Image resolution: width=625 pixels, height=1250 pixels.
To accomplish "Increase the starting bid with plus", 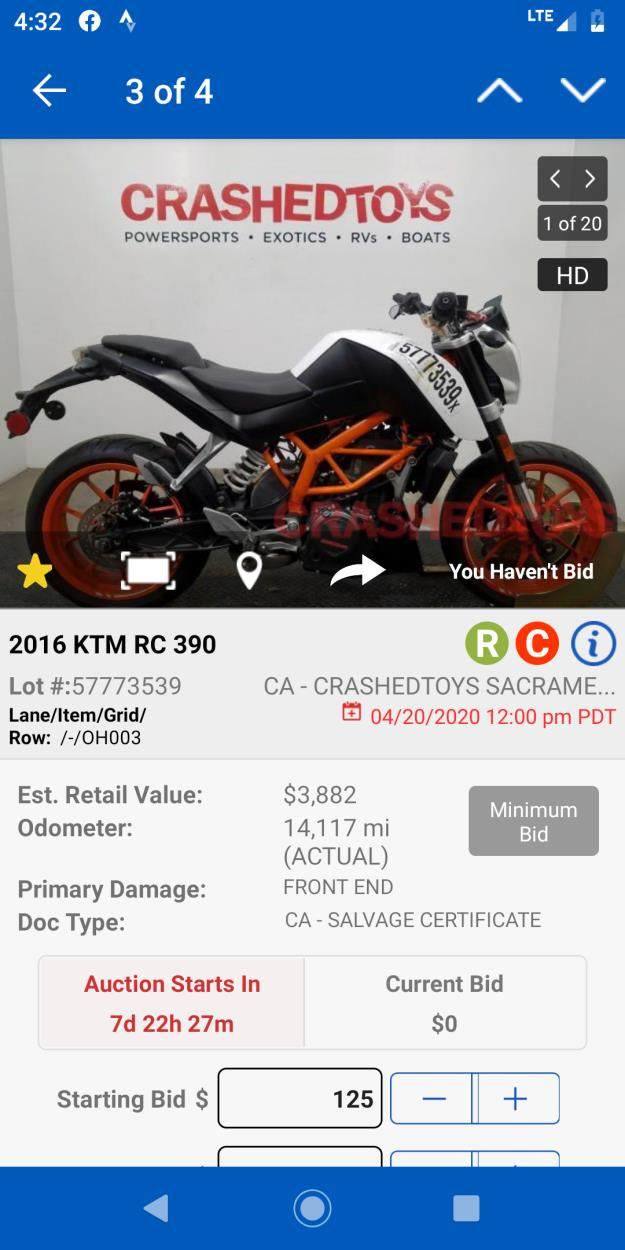I will 515,1099.
